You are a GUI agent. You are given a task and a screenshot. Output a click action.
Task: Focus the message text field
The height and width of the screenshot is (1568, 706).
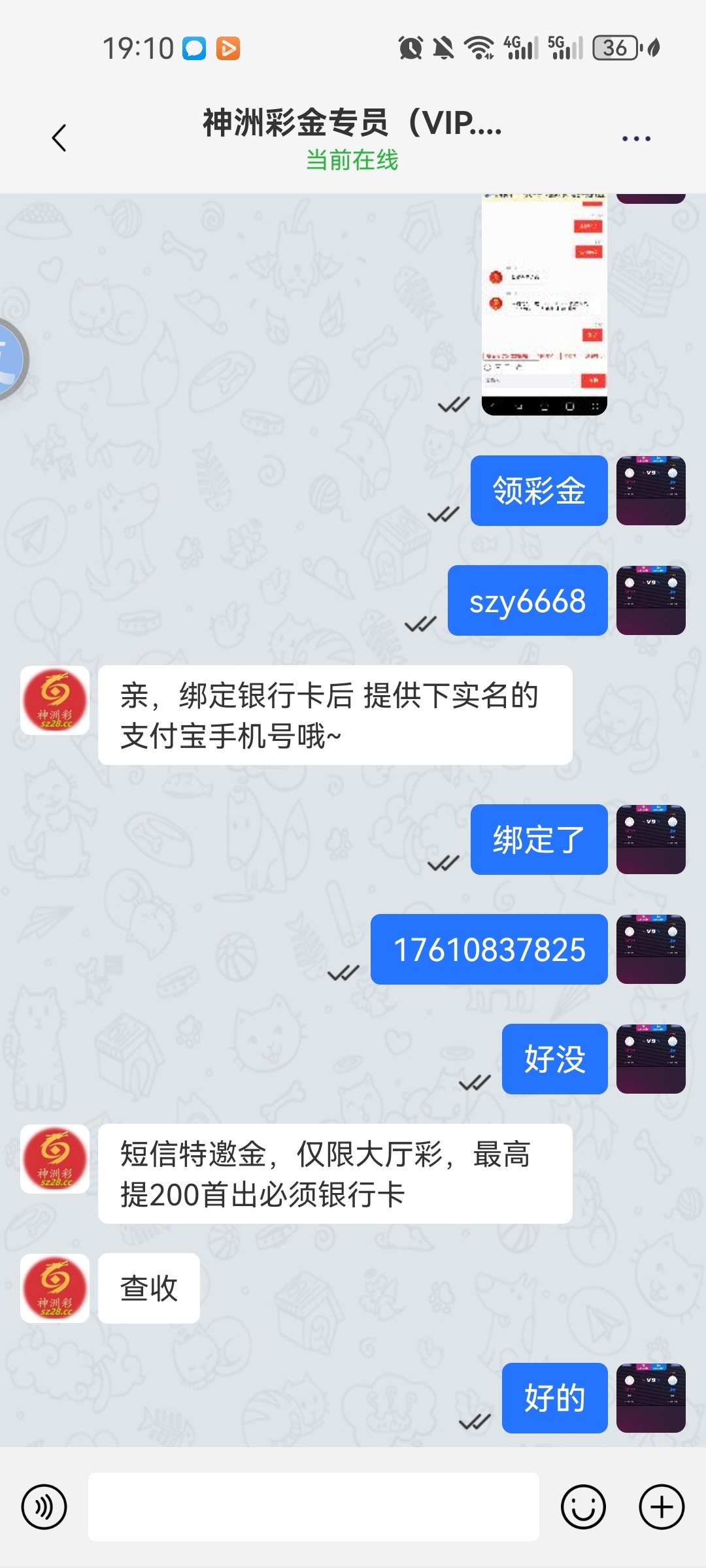click(x=314, y=1507)
